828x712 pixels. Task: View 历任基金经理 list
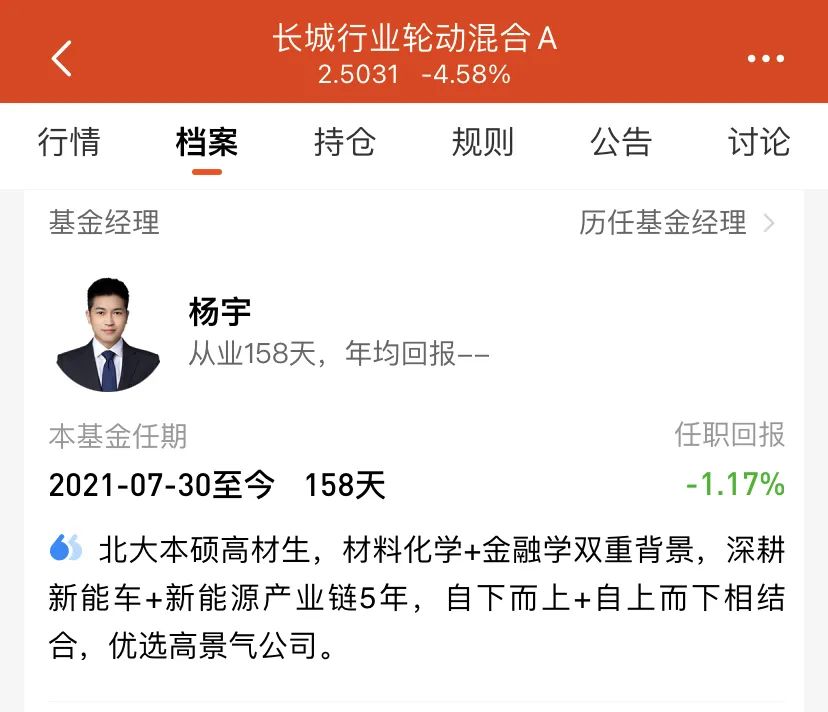[x=677, y=222]
